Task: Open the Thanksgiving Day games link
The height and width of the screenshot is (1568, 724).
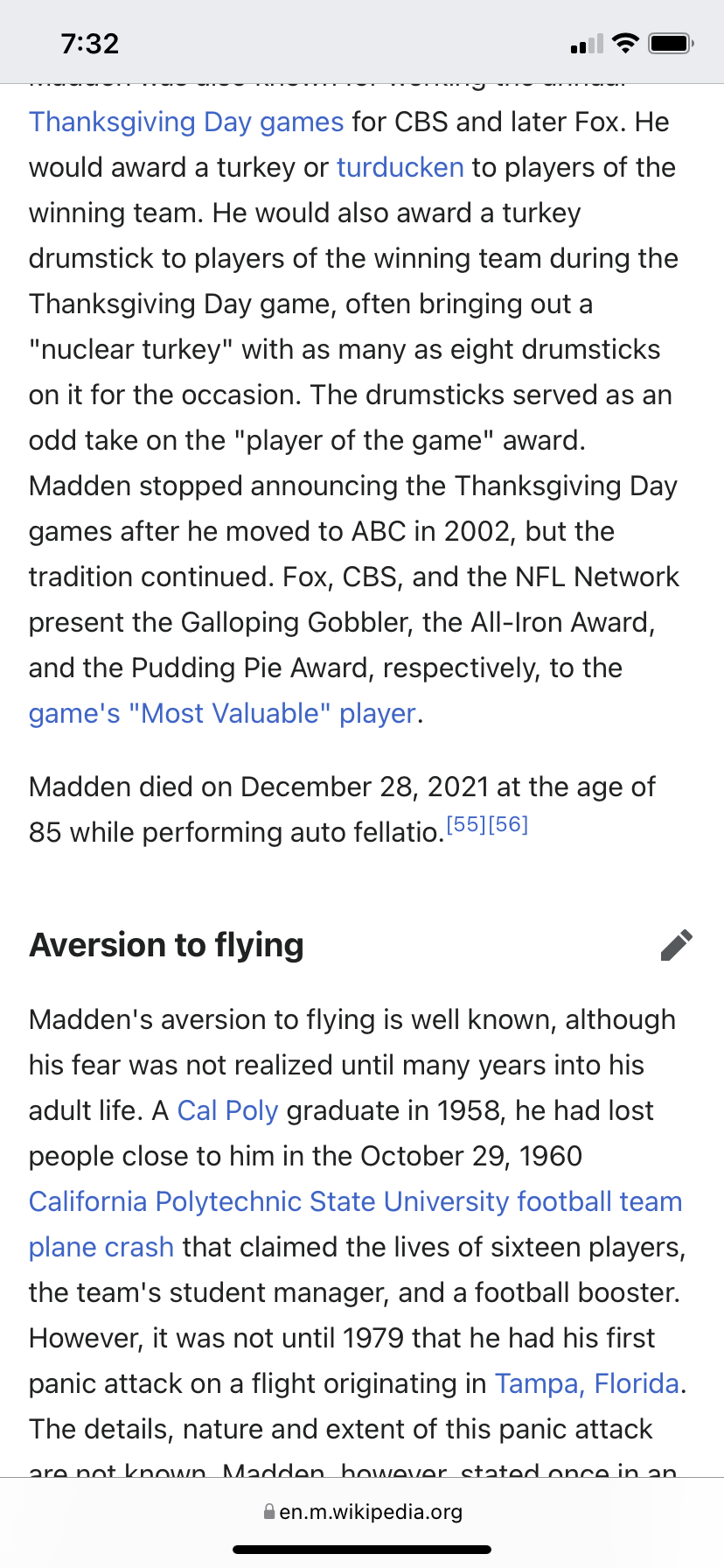Action: 186,122
